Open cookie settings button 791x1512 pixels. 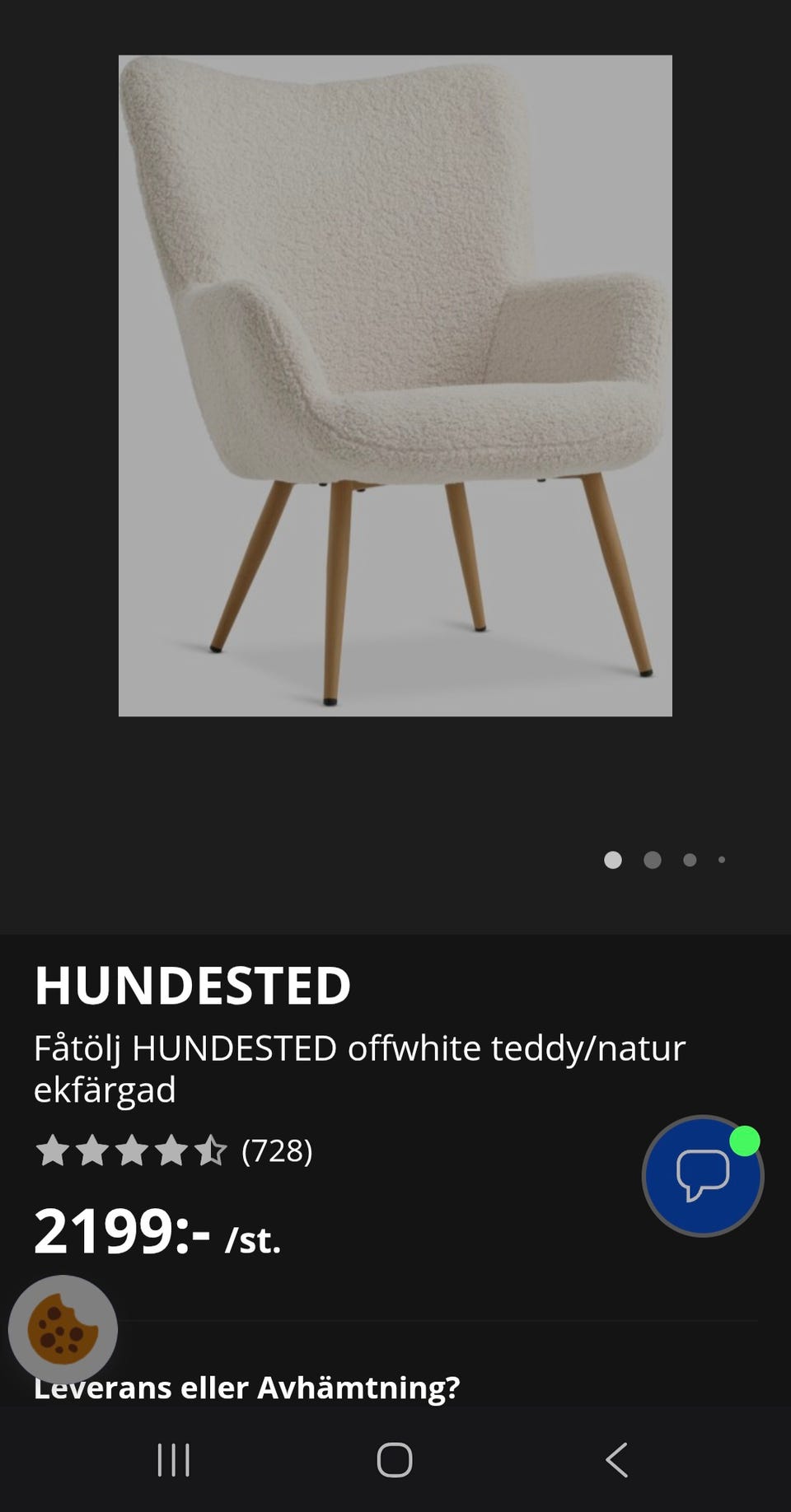pos(63,1329)
